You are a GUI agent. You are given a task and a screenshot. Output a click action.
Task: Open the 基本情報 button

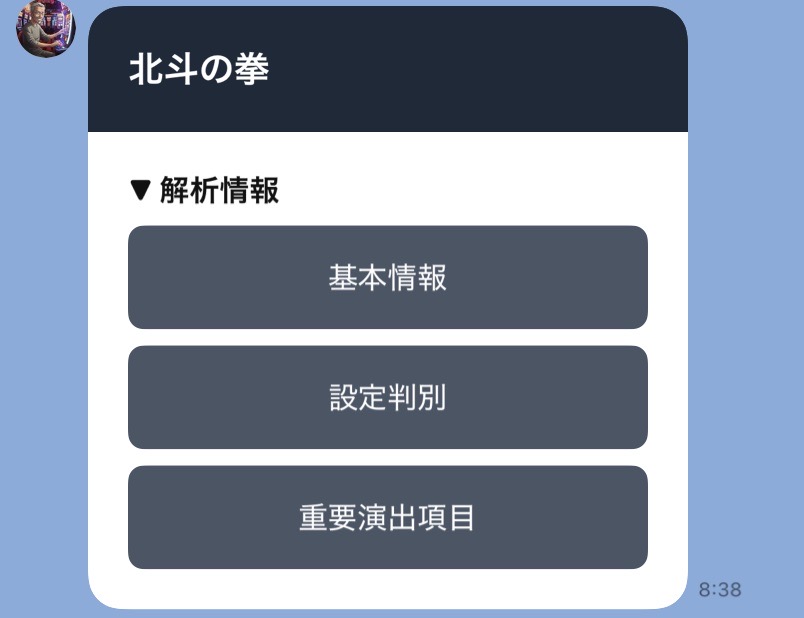(387, 277)
